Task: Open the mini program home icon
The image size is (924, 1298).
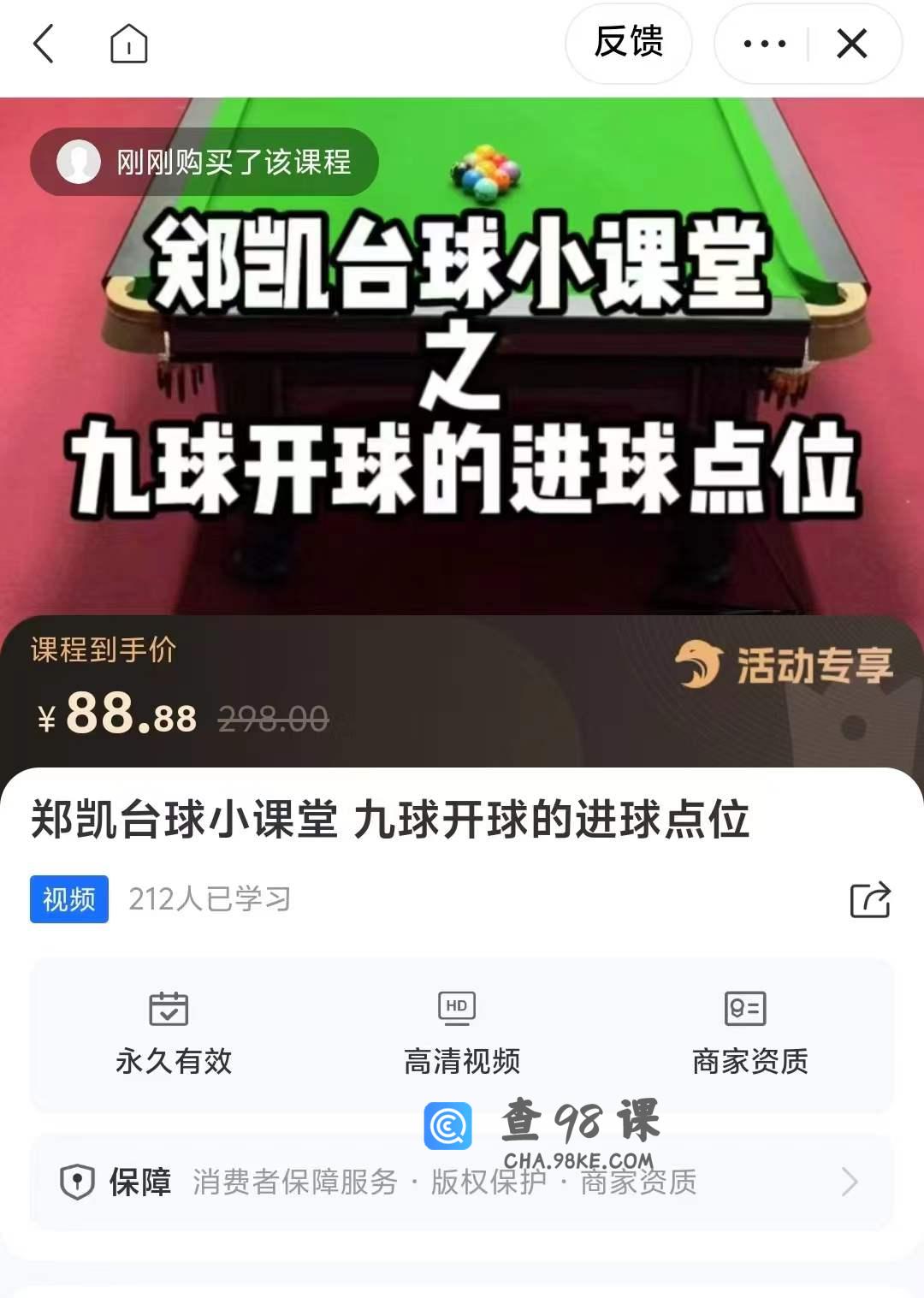Action: click(129, 44)
